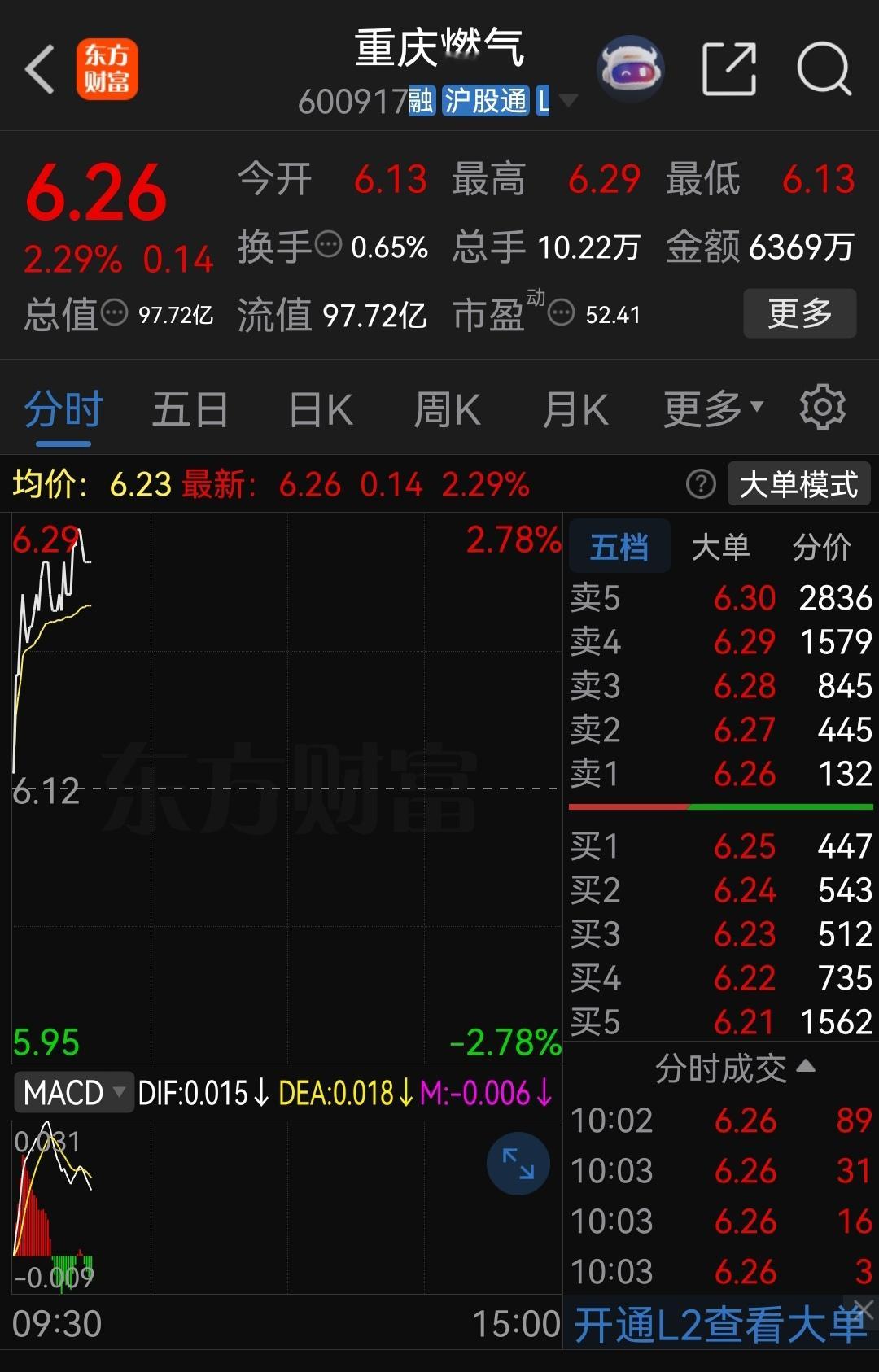View help via the question mark icon
This screenshot has height=1372, width=879.
700,483
